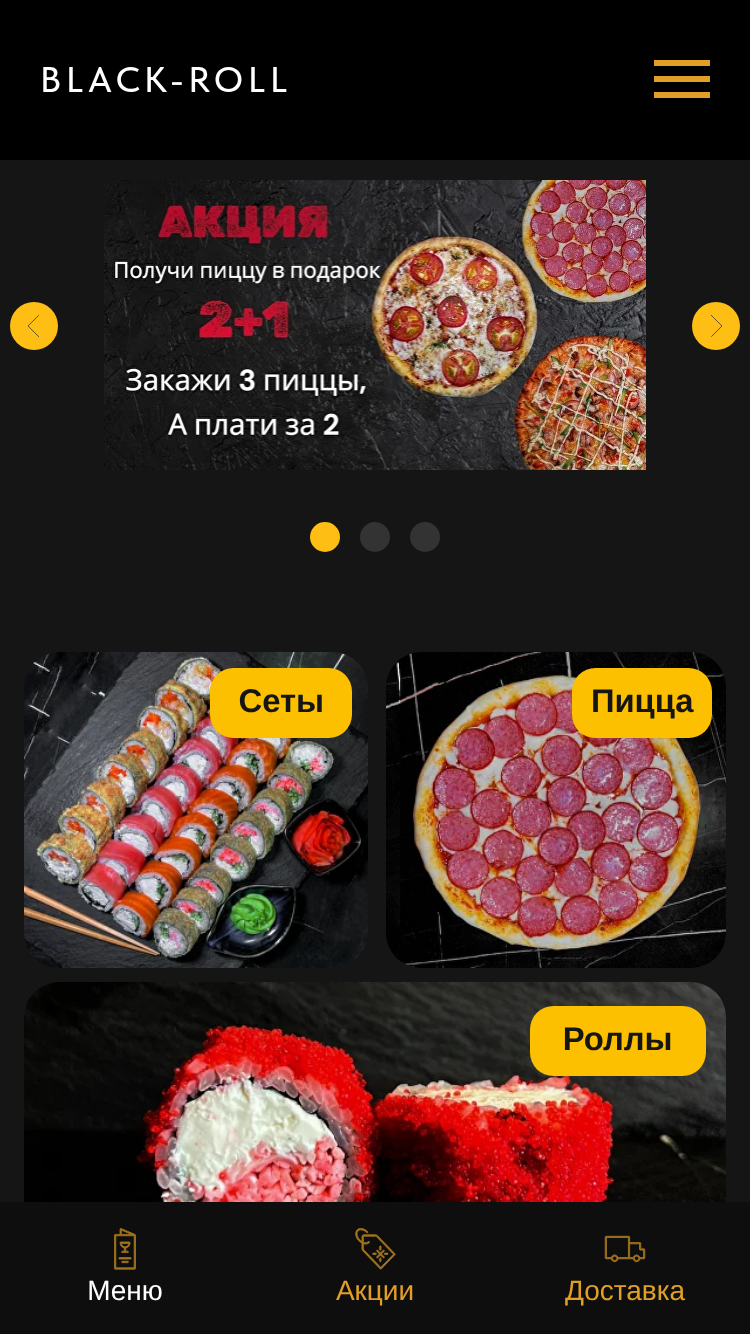The height and width of the screenshot is (1334, 750).
Task: Open the 2+1 pizza promo banner
Action: [375, 325]
